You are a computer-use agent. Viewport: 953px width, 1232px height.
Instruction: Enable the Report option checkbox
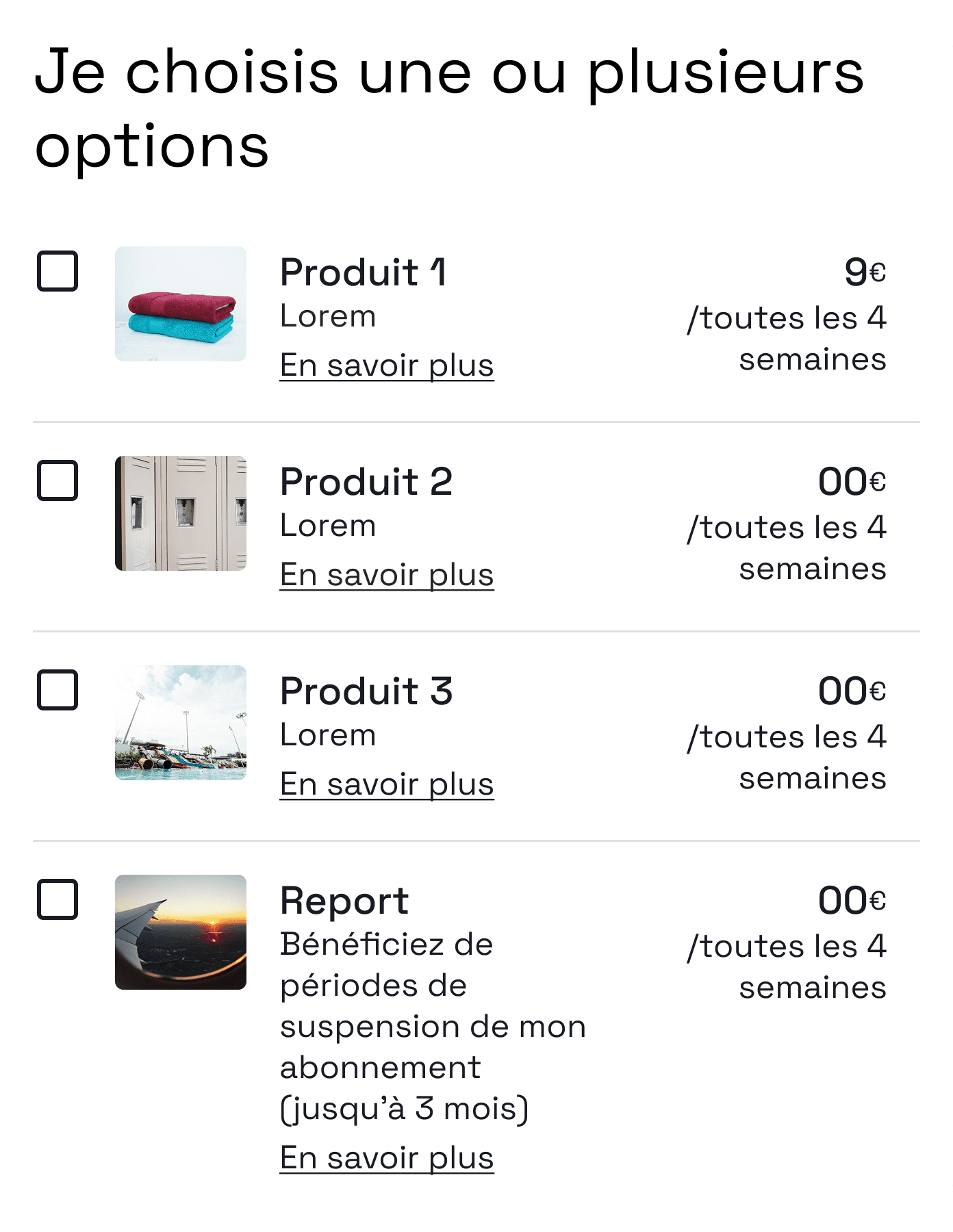pyautogui.click(x=57, y=899)
